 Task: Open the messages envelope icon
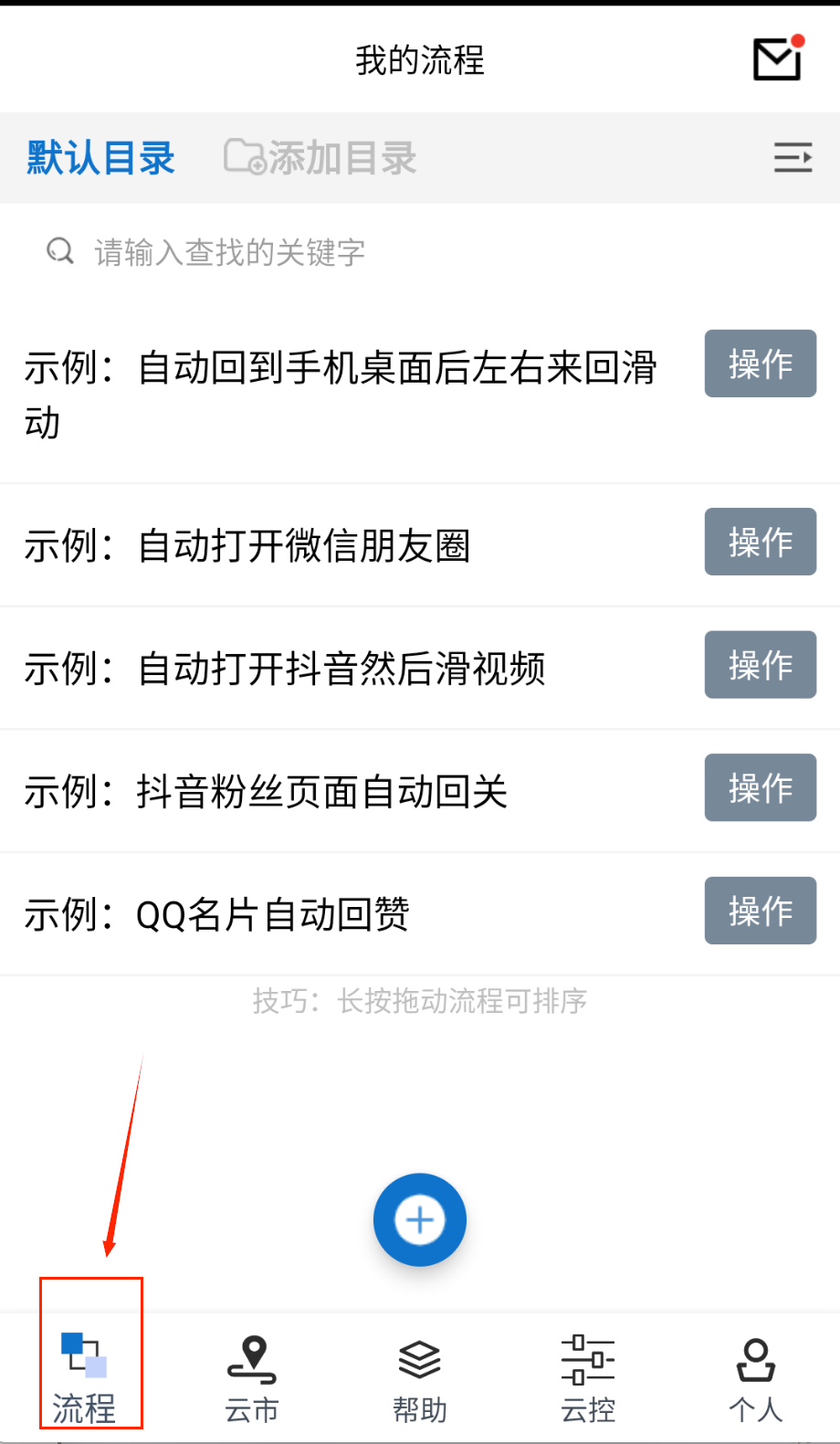(777, 59)
